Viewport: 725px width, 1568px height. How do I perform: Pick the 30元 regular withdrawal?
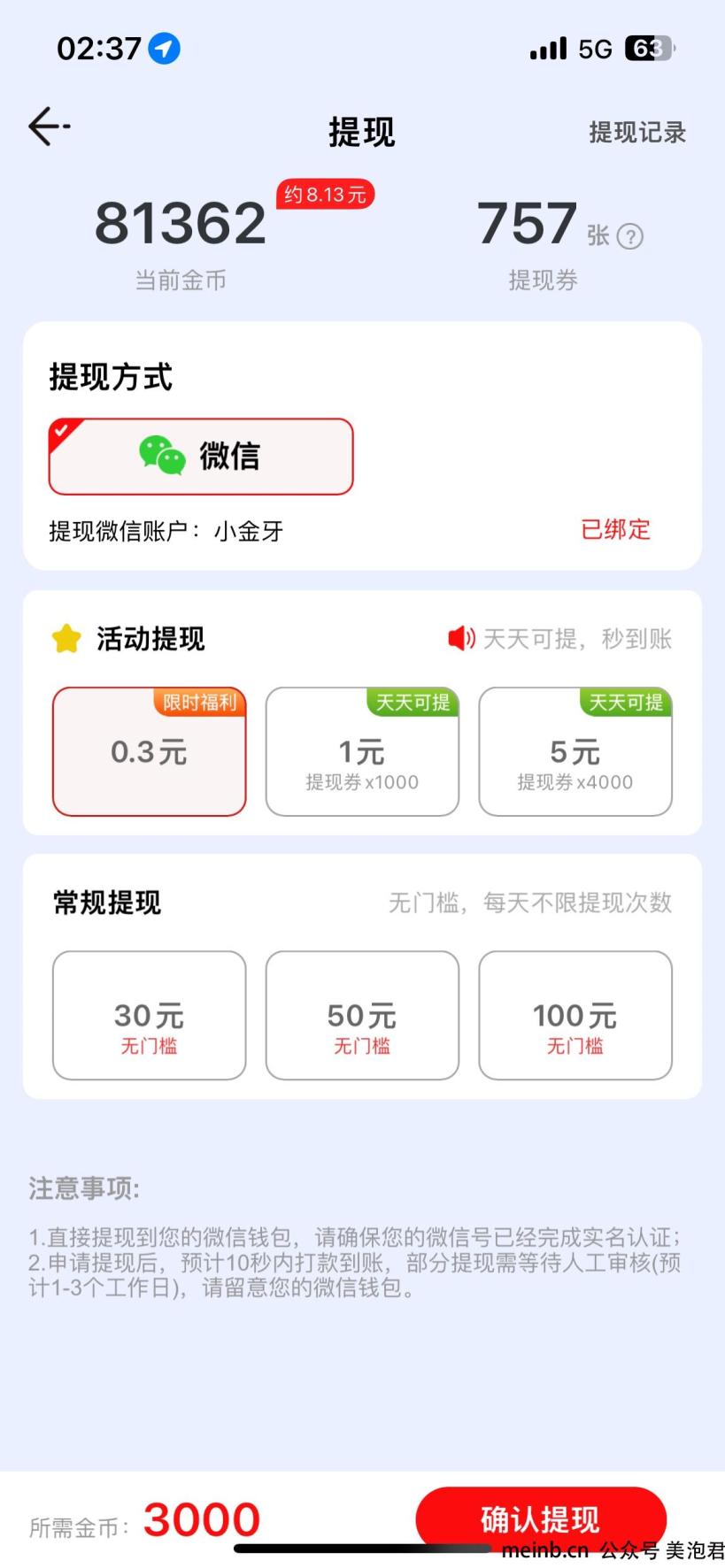point(150,1016)
